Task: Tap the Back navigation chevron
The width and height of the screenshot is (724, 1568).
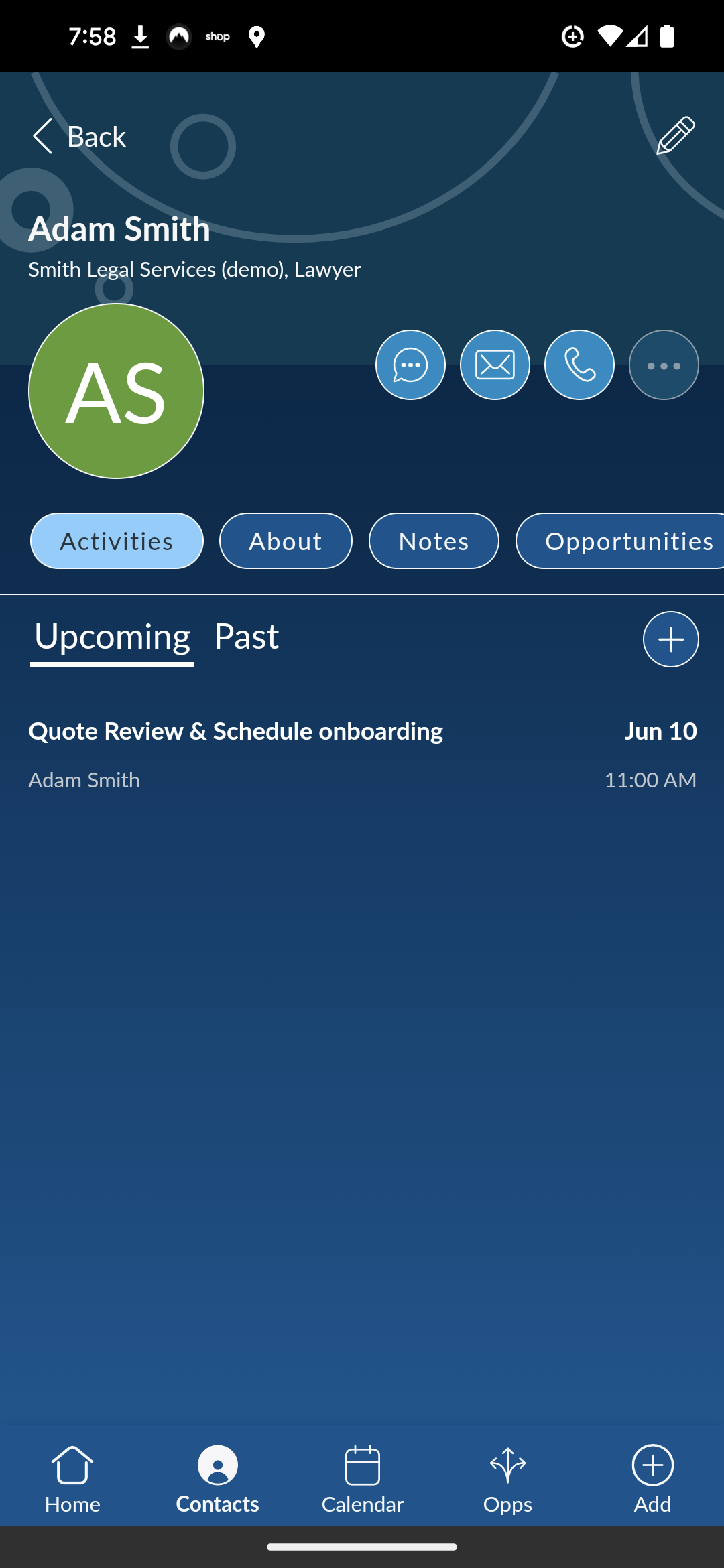Action: [42, 136]
